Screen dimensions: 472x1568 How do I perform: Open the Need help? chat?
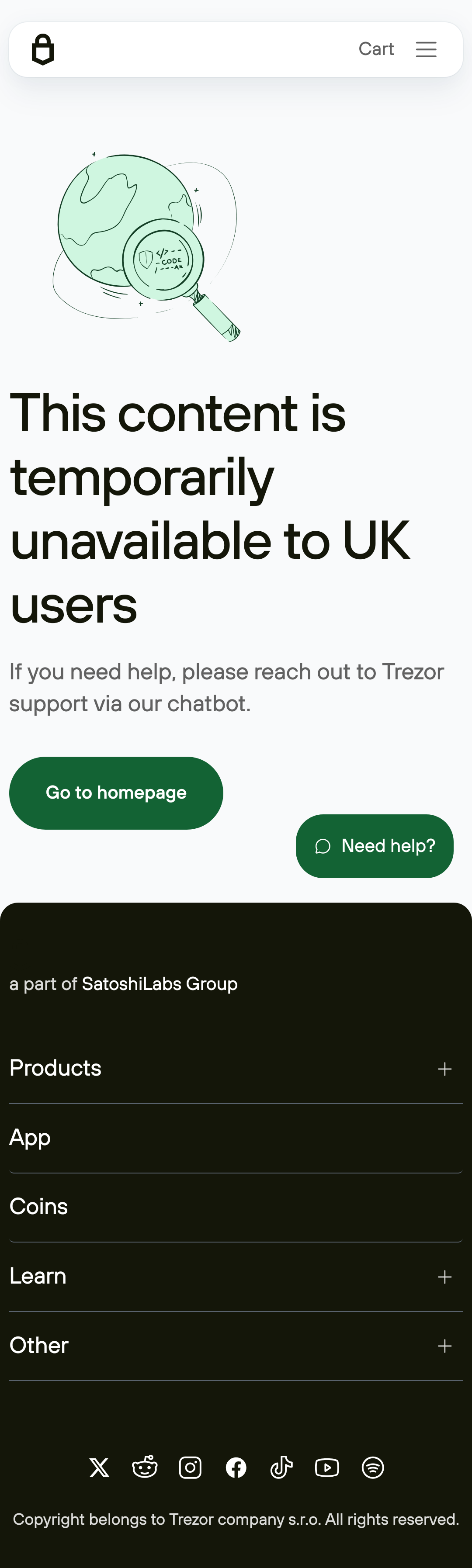point(375,845)
